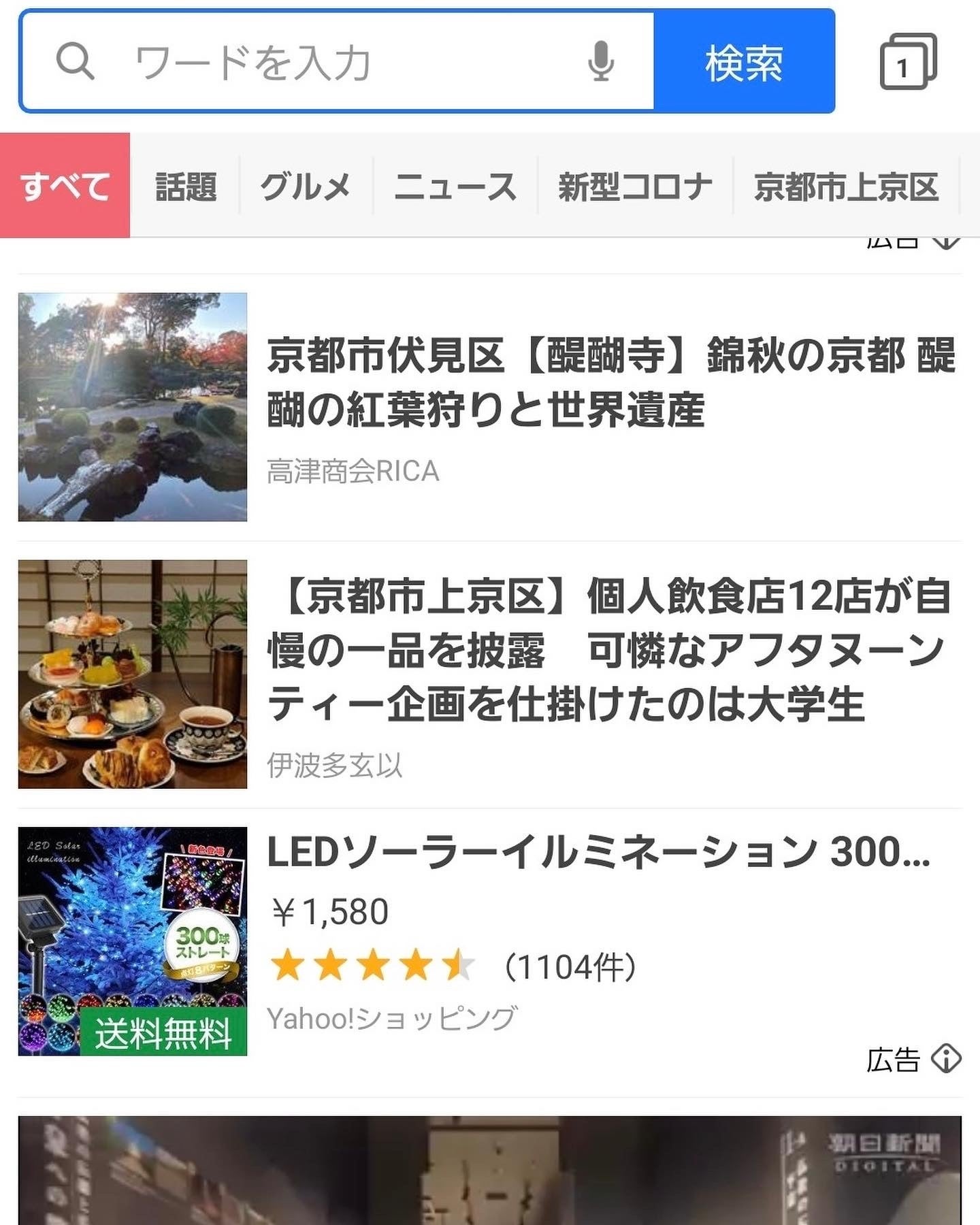
Task: Open the 朝日新聞 DIGITAL video tile
Action: (x=490, y=1171)
